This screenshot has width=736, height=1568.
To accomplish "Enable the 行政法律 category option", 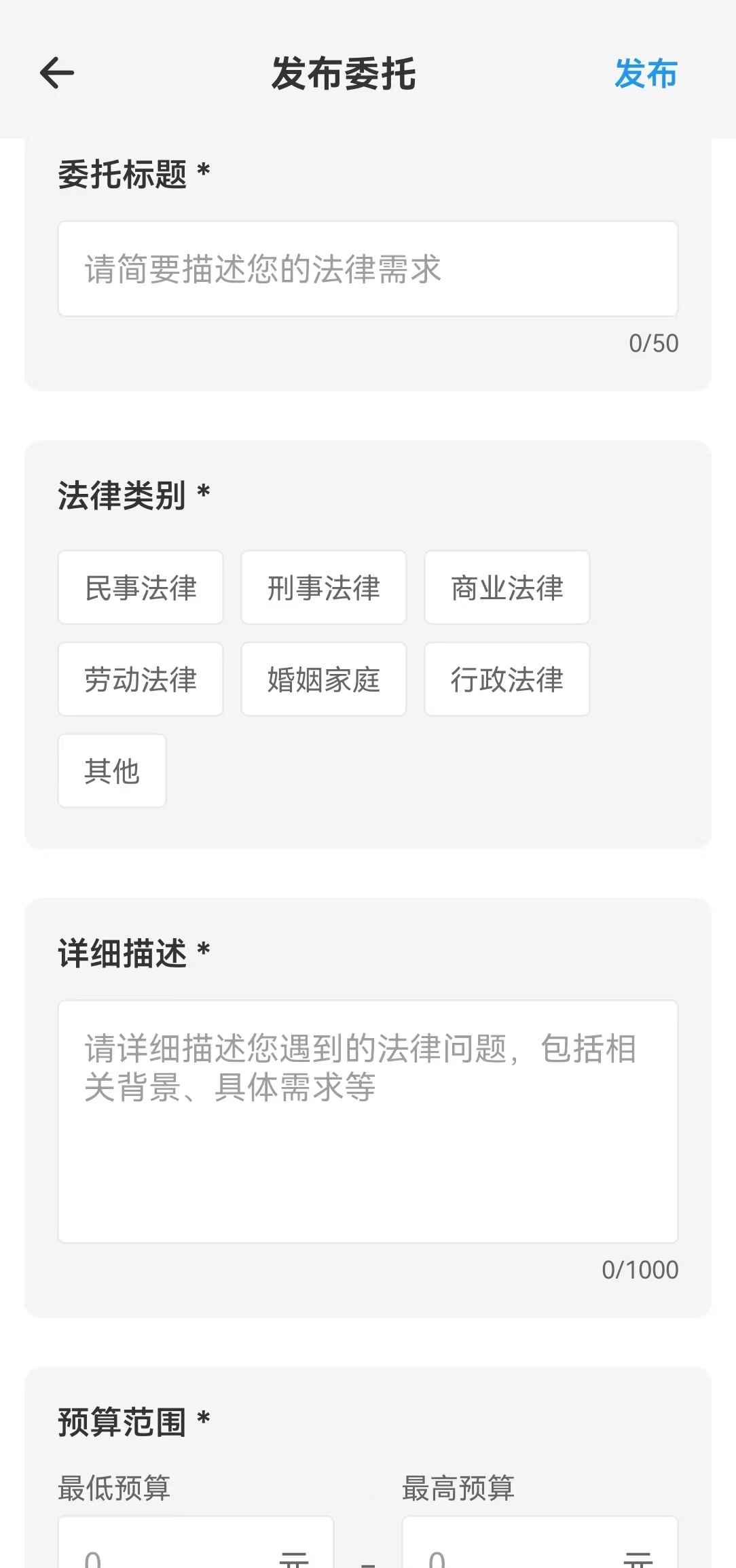I will tap(507, 679).
